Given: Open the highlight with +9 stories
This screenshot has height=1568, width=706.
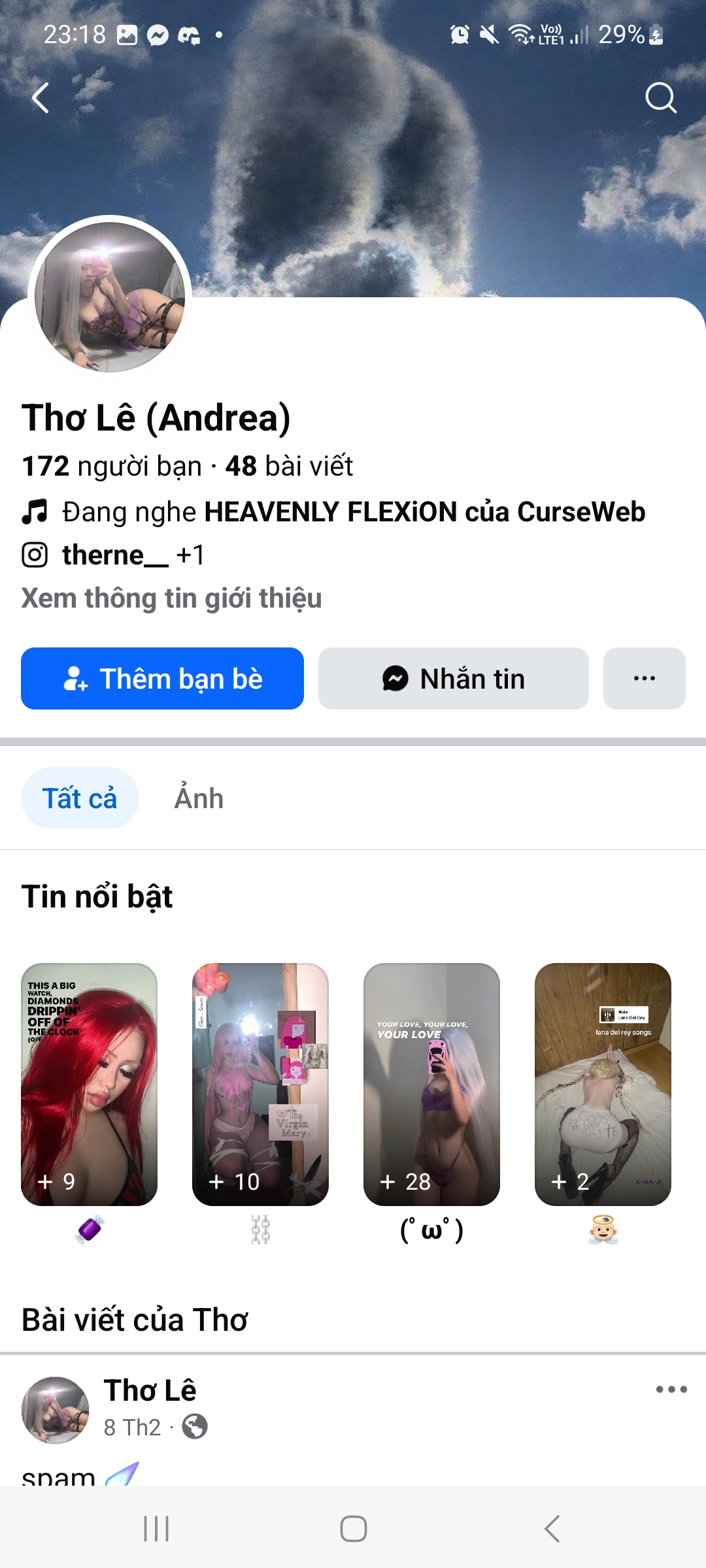Looking at the screenshot, I should [89, 1084].
